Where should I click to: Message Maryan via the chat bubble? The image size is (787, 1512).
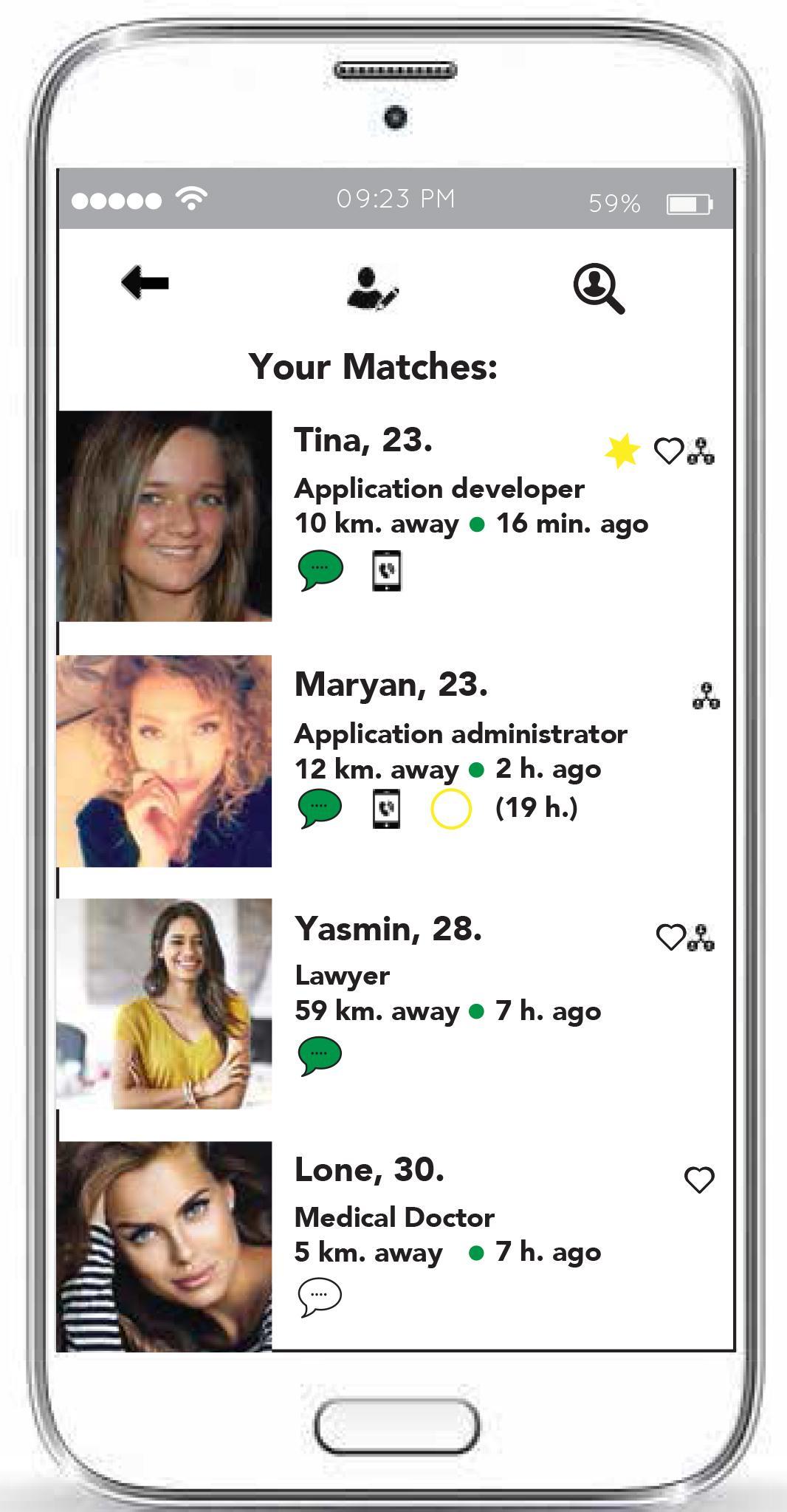[320, 808]
